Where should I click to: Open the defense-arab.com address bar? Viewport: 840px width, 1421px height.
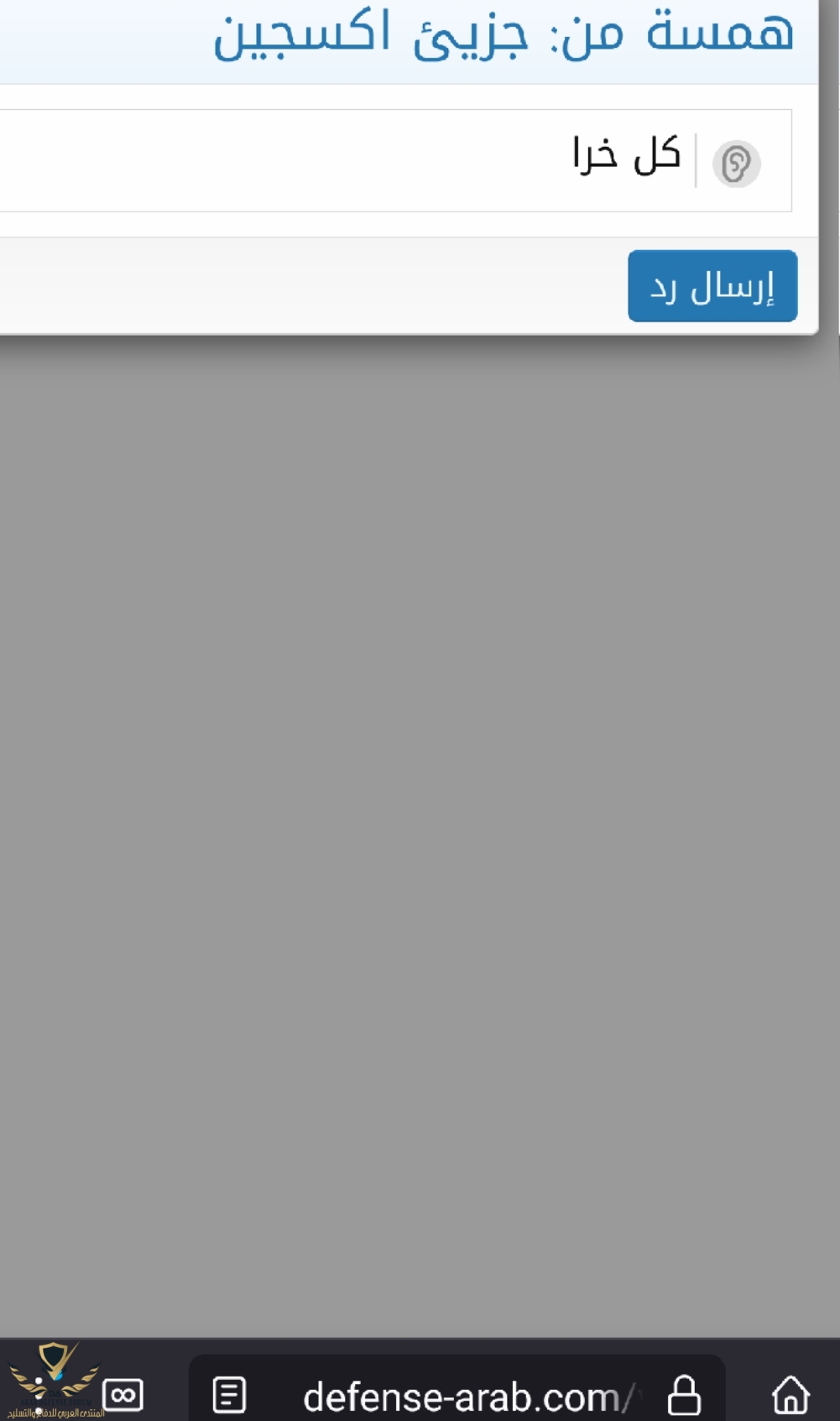pos(460,1397)
